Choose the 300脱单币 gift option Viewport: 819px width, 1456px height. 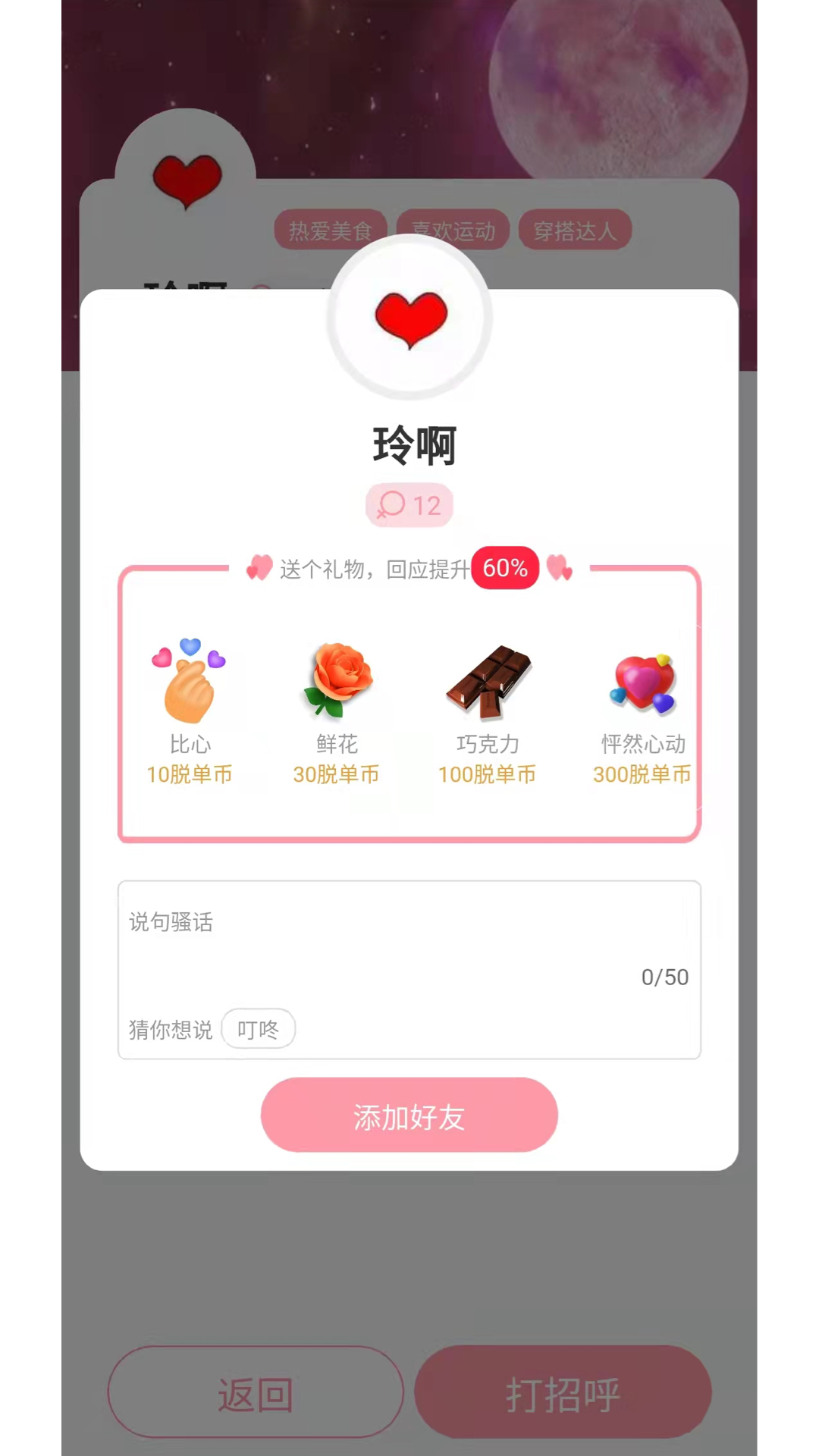click(x=642, y=774)
